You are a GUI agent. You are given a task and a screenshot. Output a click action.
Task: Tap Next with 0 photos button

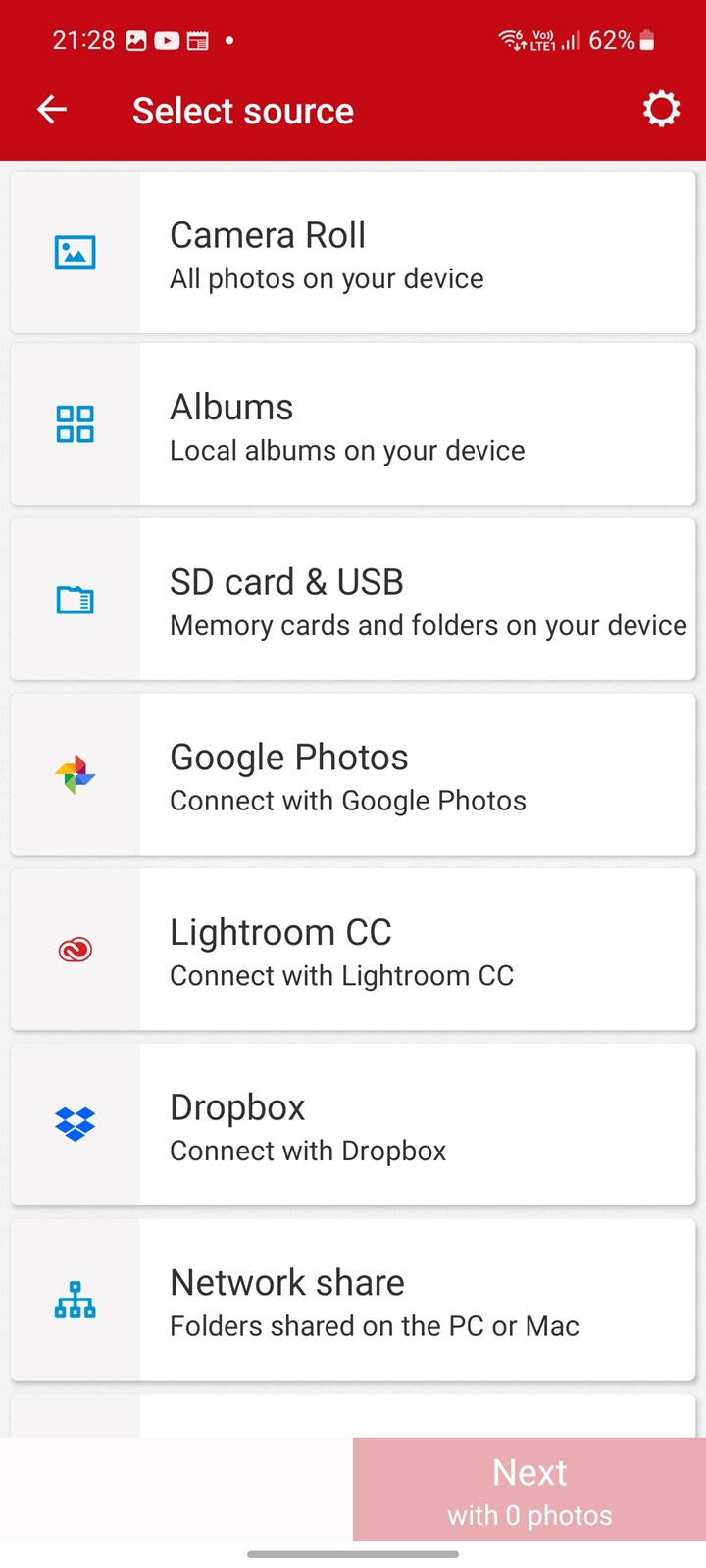coord(529,1490)
